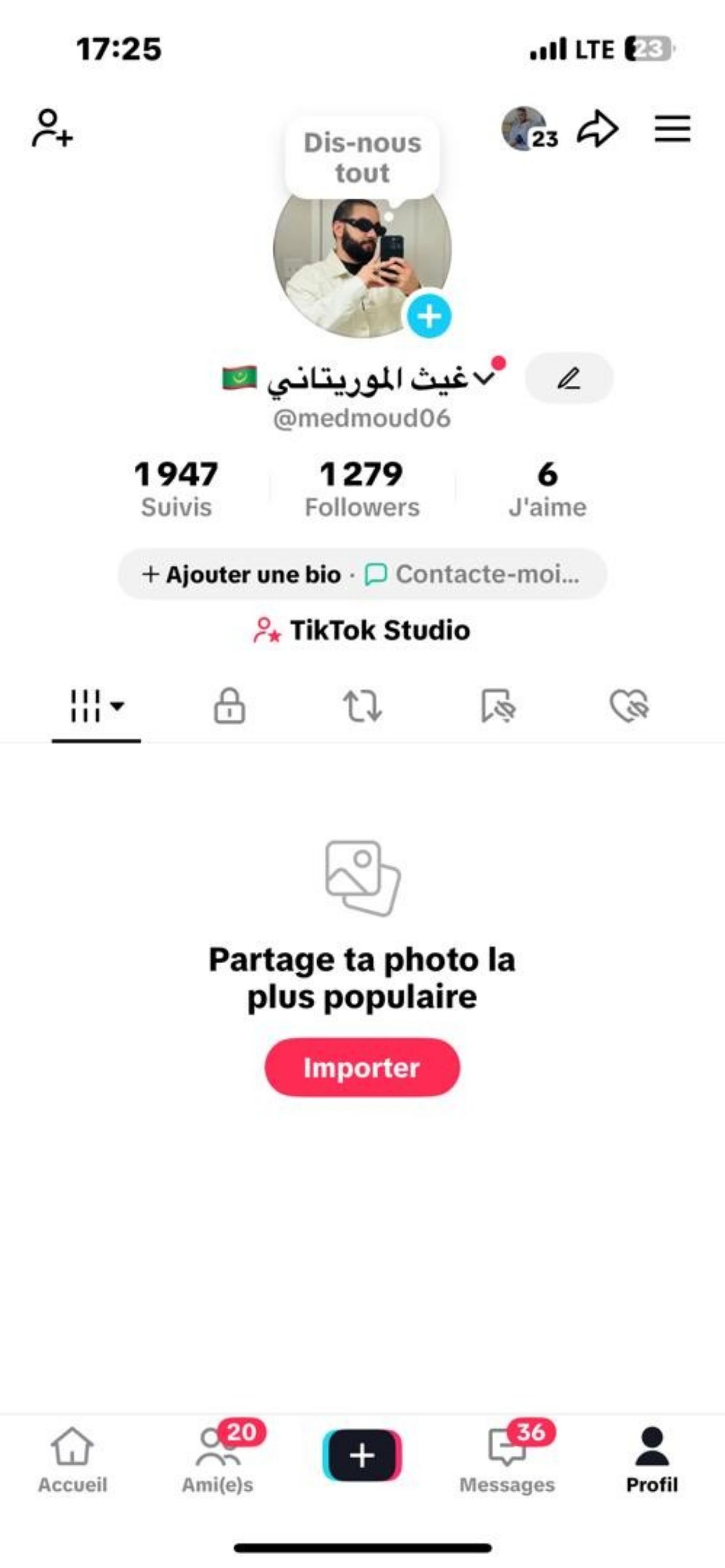Share this profile via arrow icon

pyautogui.click(x=598, y=129)
